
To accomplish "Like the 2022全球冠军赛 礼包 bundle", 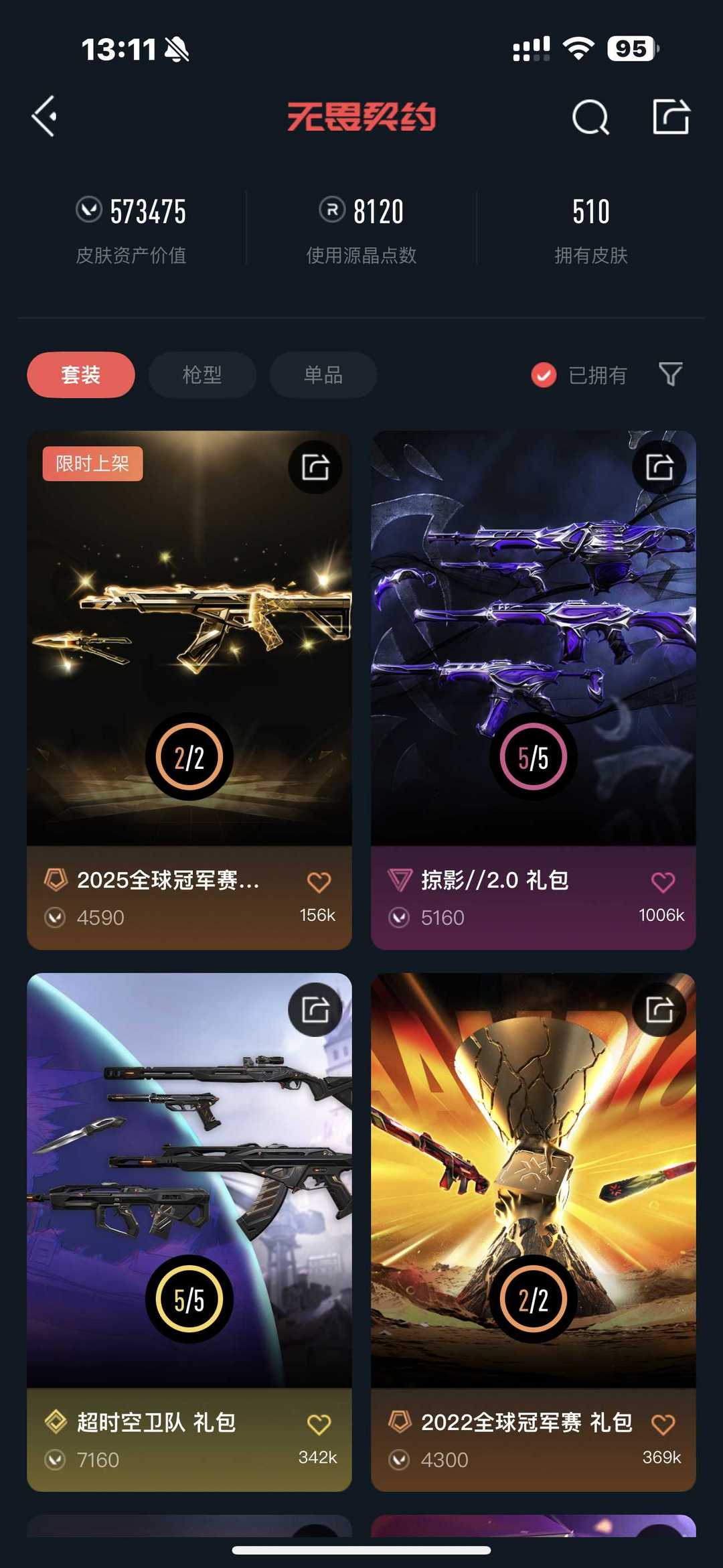I will tap(663, 1425).
